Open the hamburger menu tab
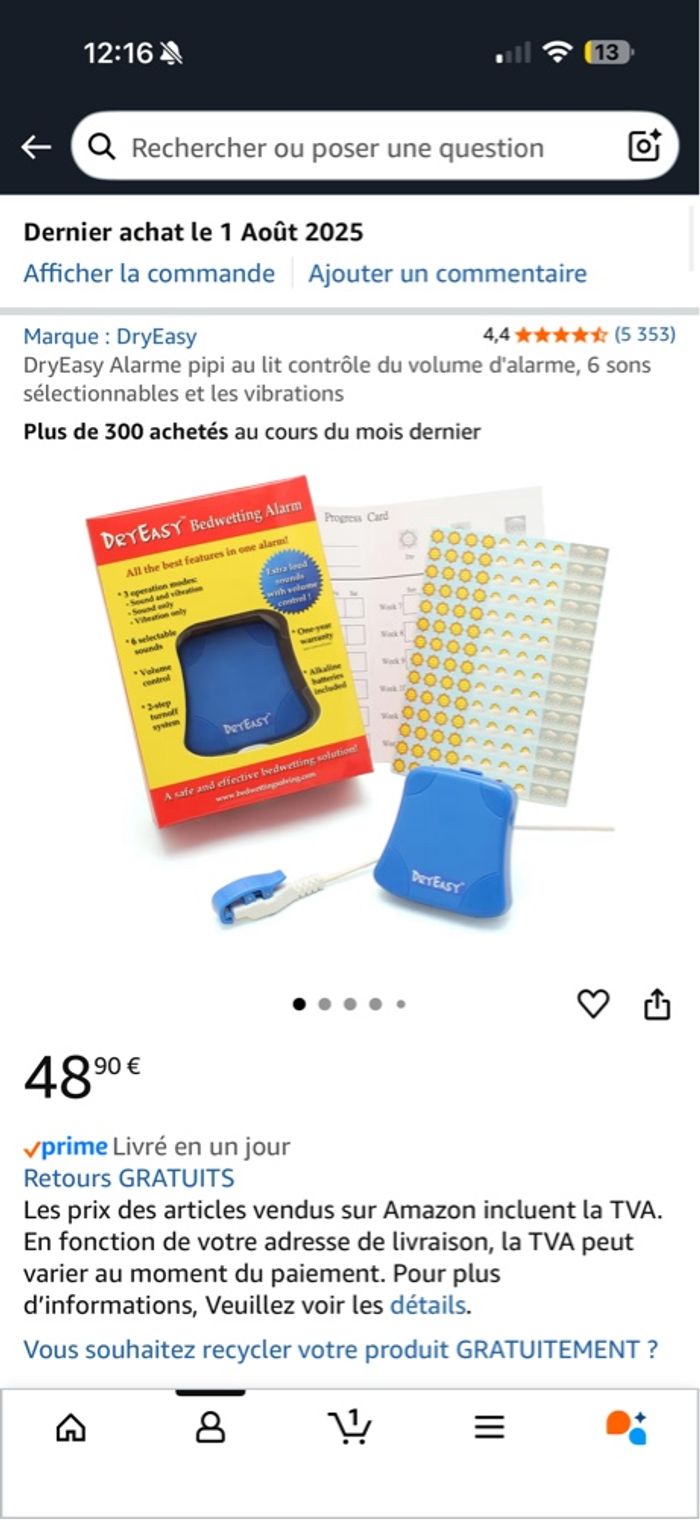This screenshot has width=700, height=1520. [x=489, y=1428]
